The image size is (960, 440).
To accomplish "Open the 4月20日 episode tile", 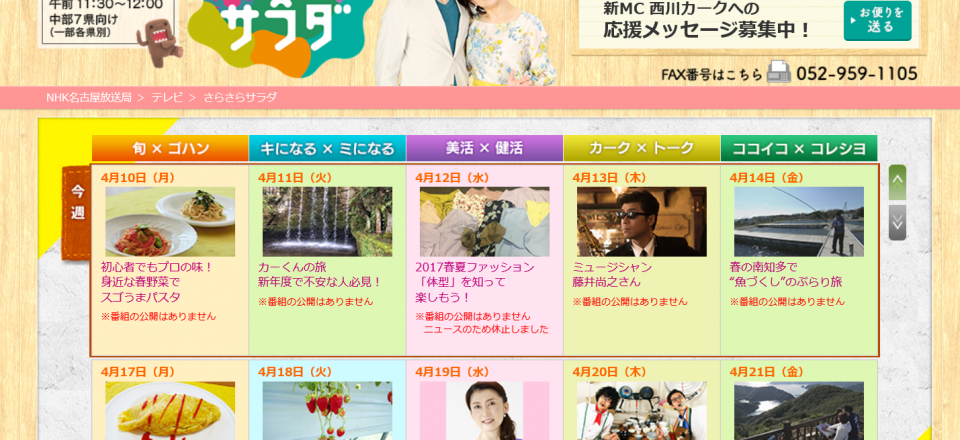I will [x=641, y=410].
